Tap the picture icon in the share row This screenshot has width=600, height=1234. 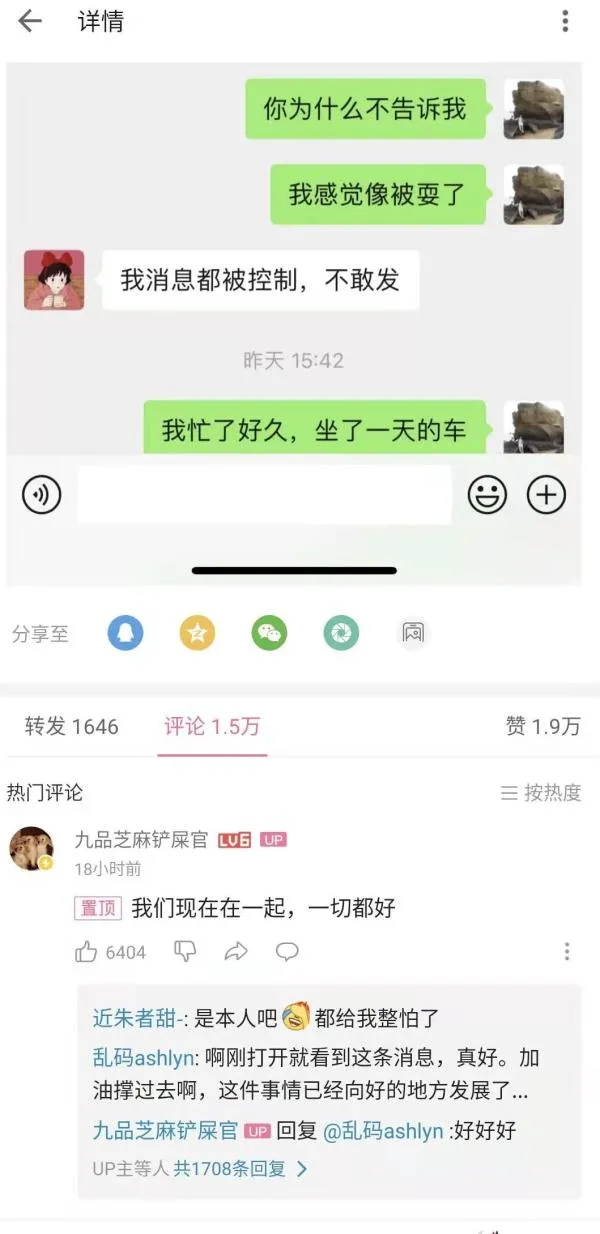pyautogui.click(x=413, y=632)
